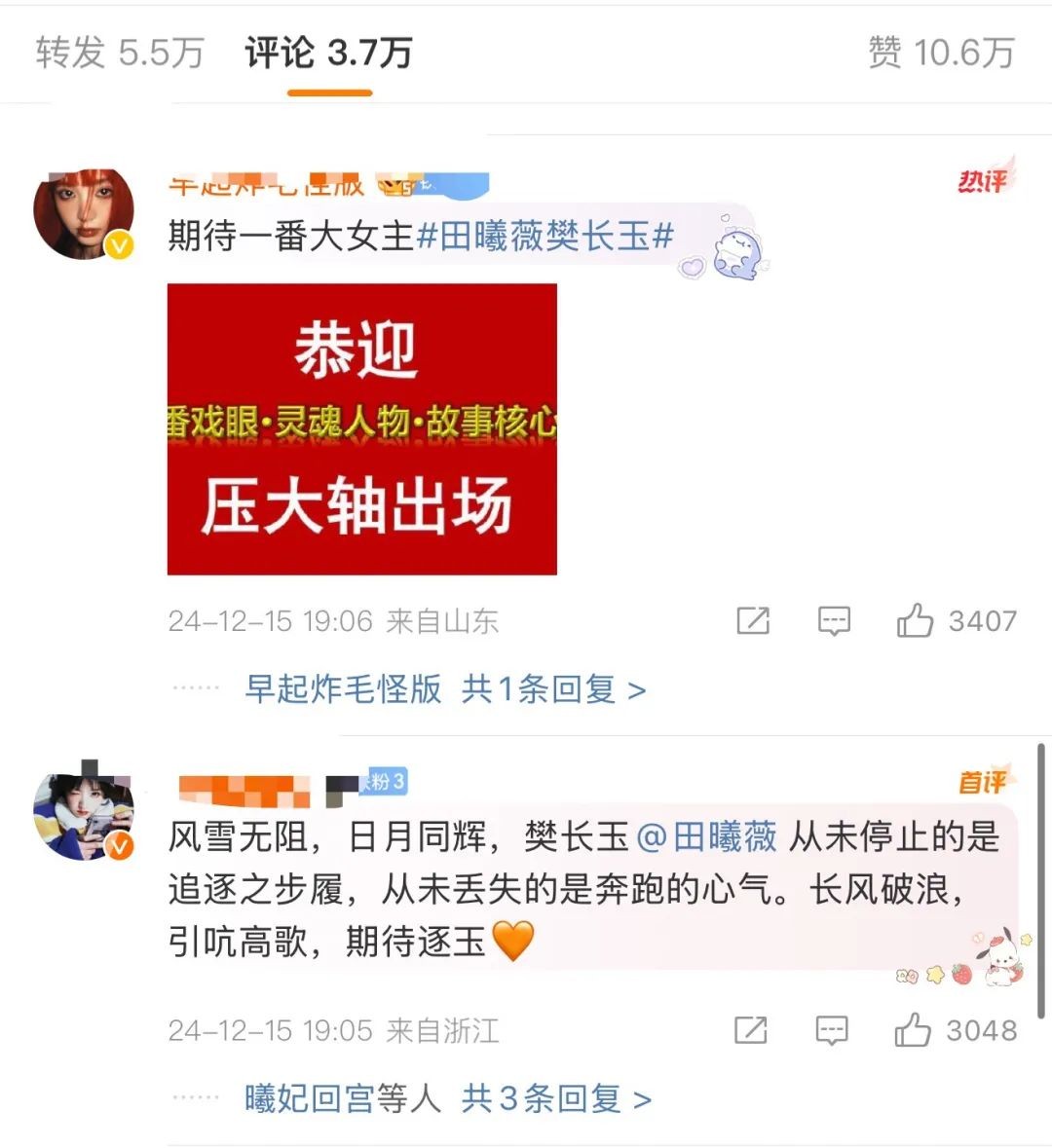Reply to the comment from 浙江
Viewport: 1052px width, 1148px height.
point(831,1030)
